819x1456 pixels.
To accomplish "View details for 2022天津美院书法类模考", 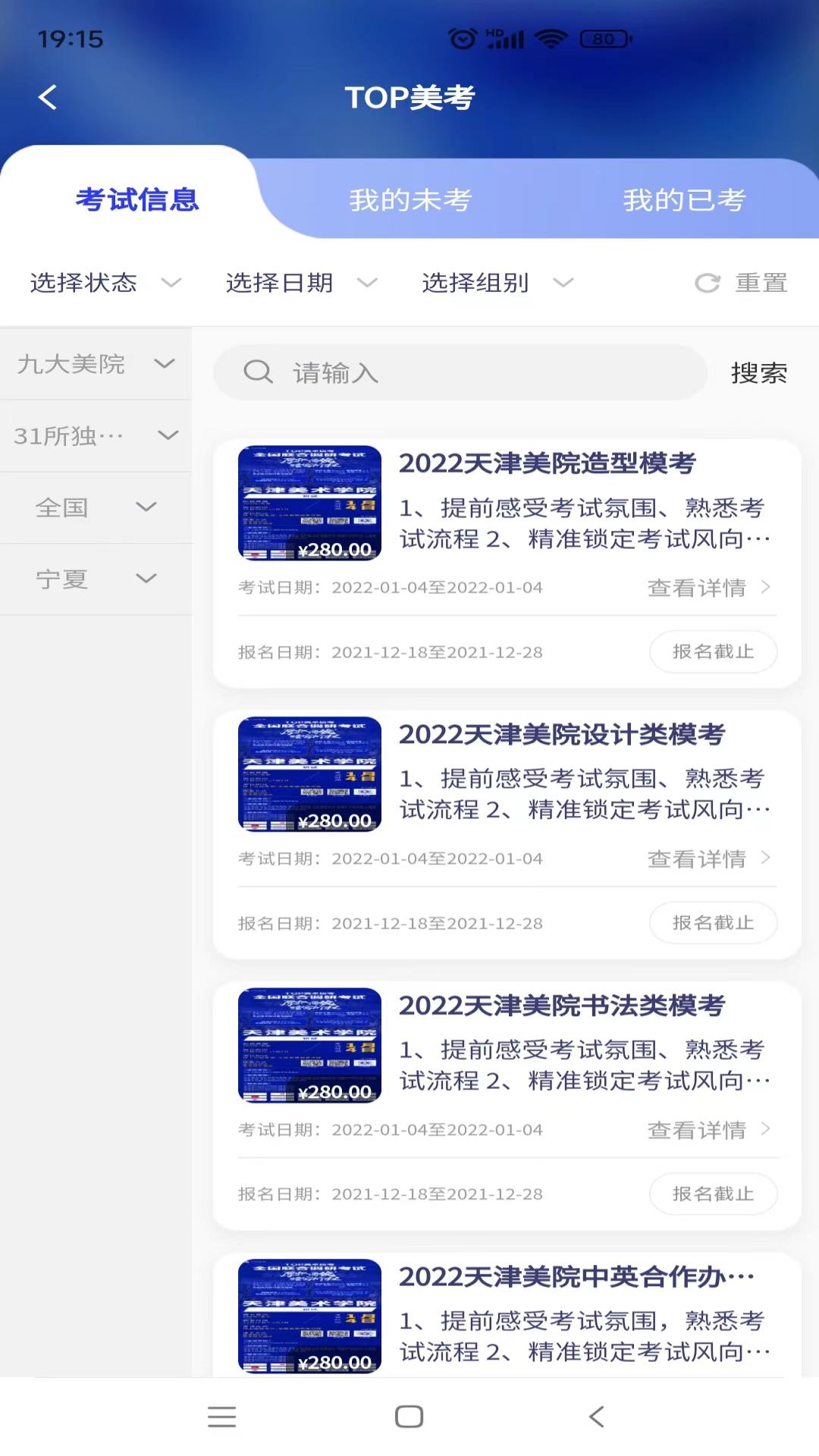I will pyautogui.click(x=708, y=1130).
